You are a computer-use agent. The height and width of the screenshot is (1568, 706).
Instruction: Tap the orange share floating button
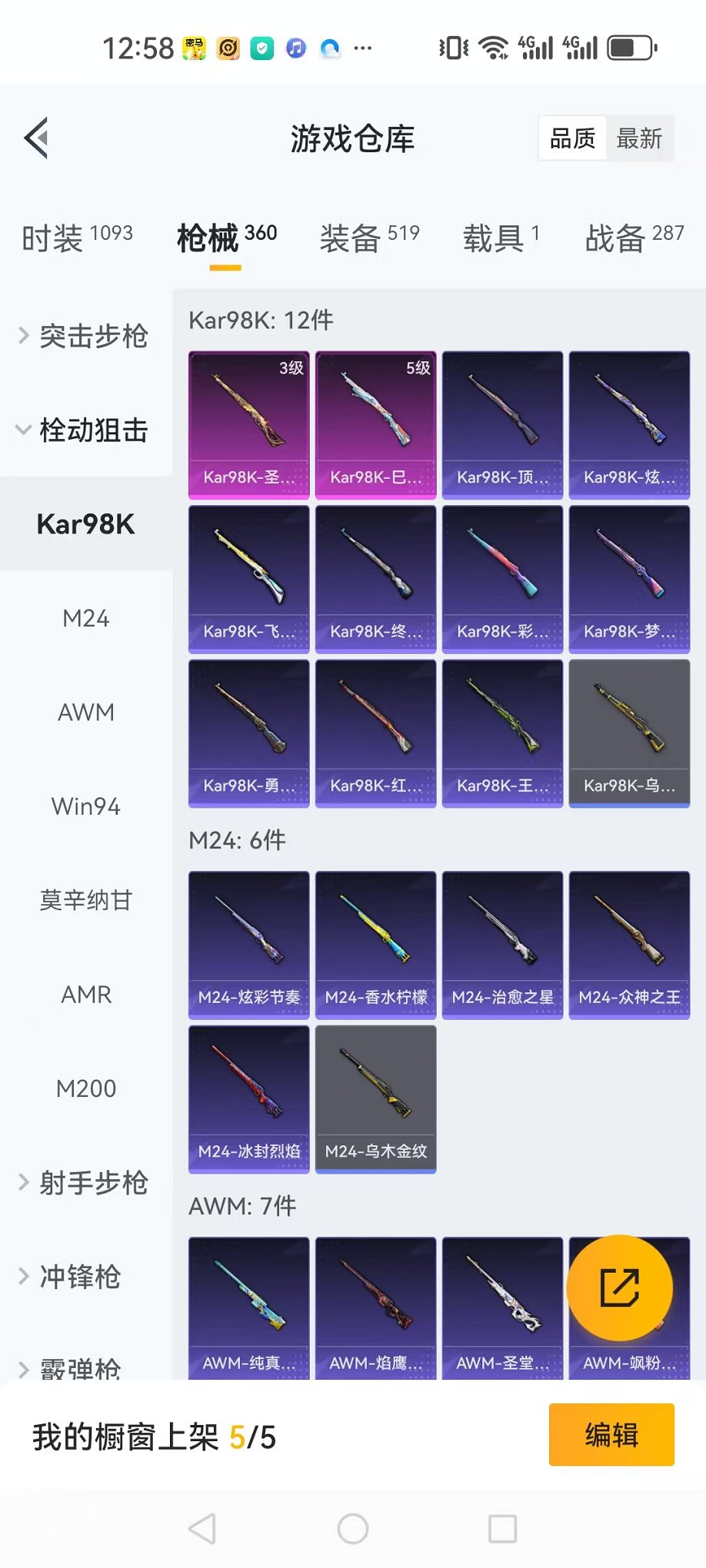[x=620, y=1288]
